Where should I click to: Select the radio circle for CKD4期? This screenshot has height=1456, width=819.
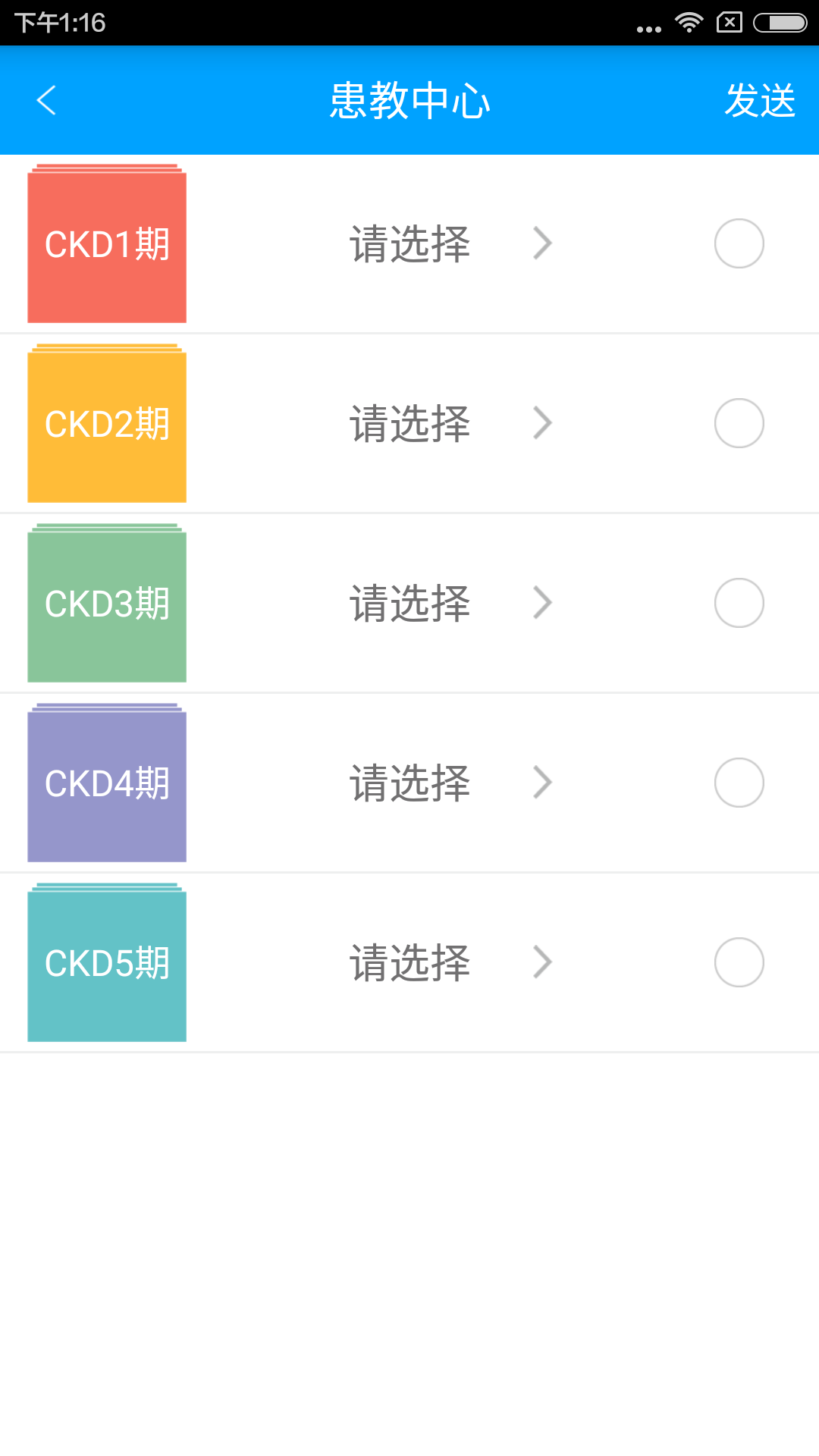(x=739, y=783)
